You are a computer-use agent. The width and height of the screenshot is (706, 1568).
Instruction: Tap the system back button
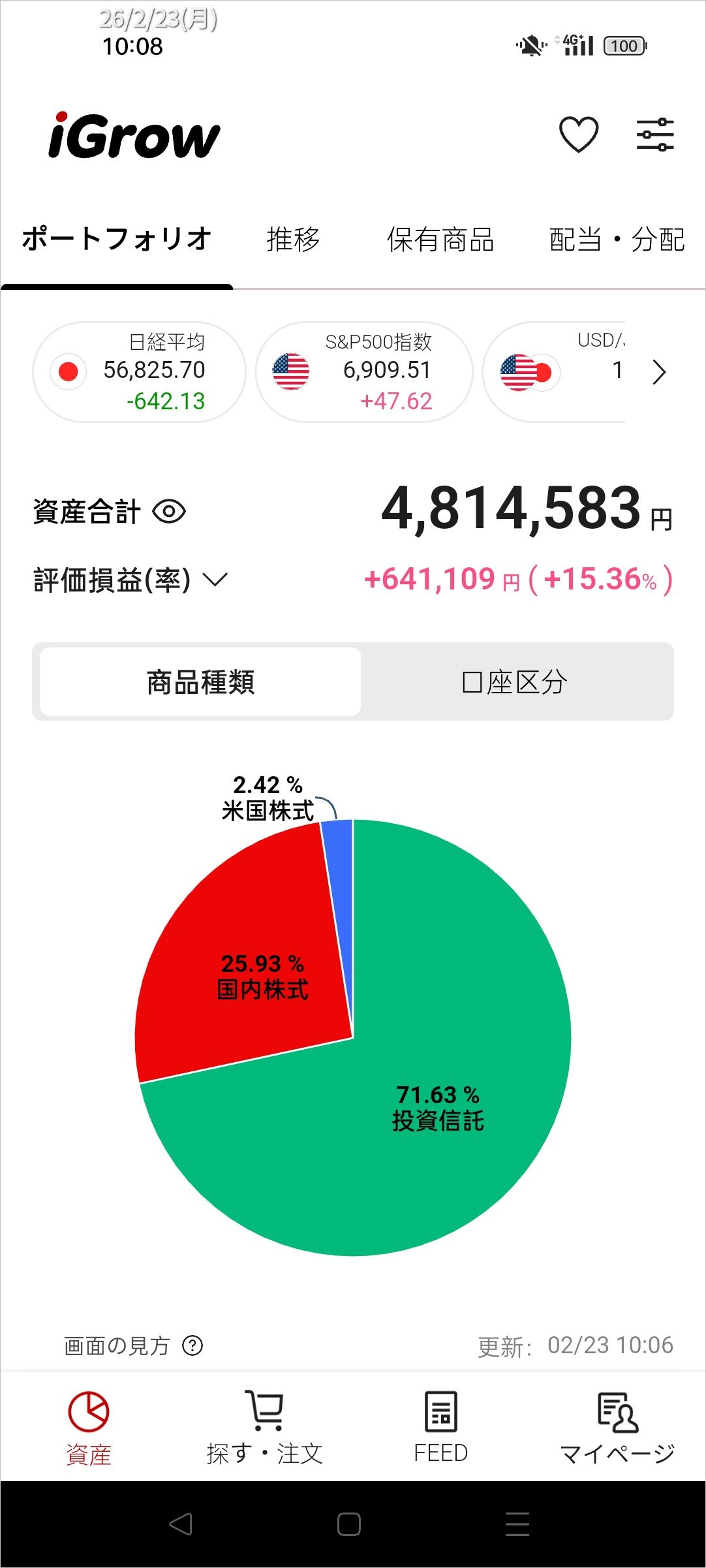181,1524
